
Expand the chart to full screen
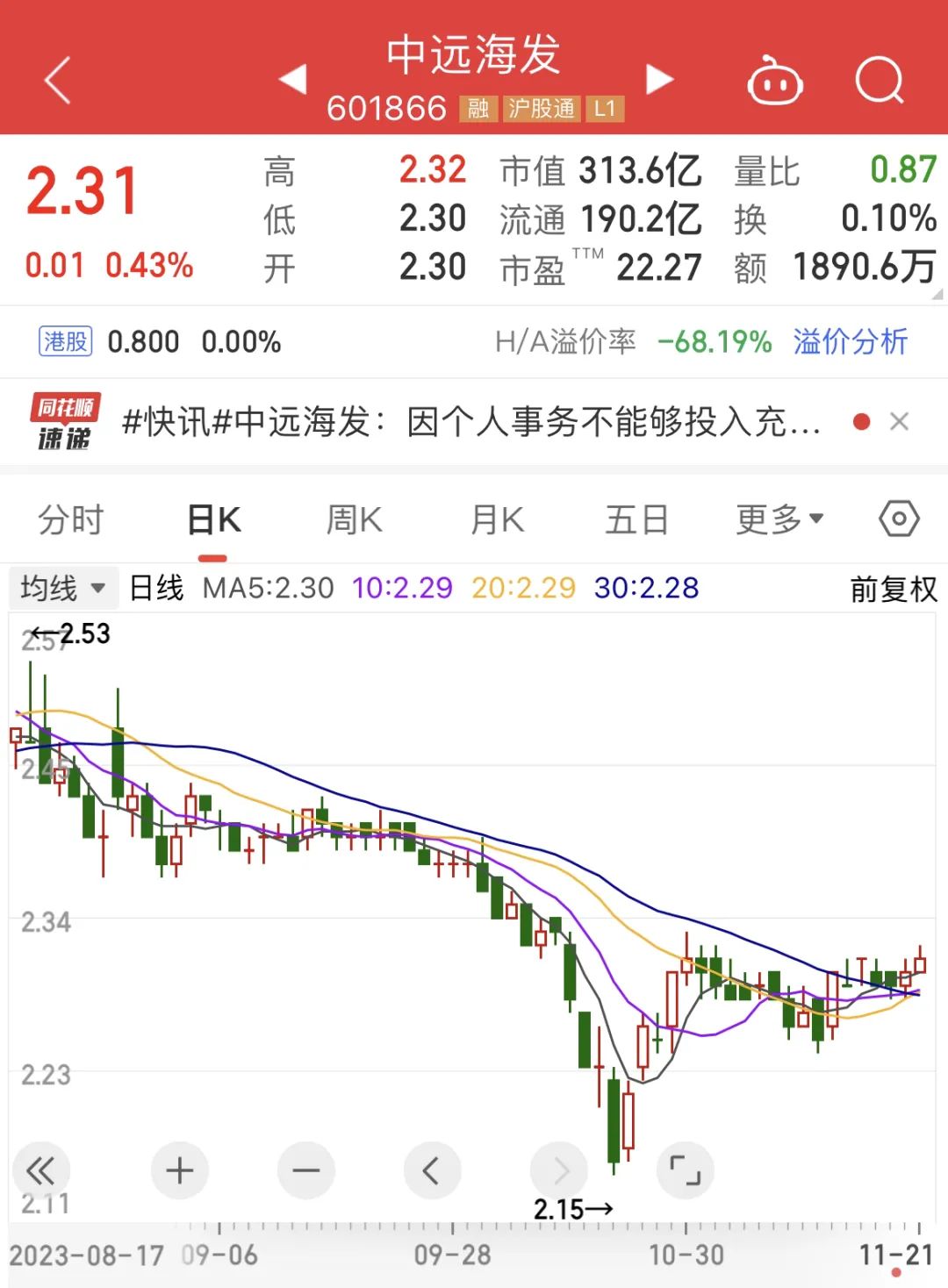(x=685, y=1170)
